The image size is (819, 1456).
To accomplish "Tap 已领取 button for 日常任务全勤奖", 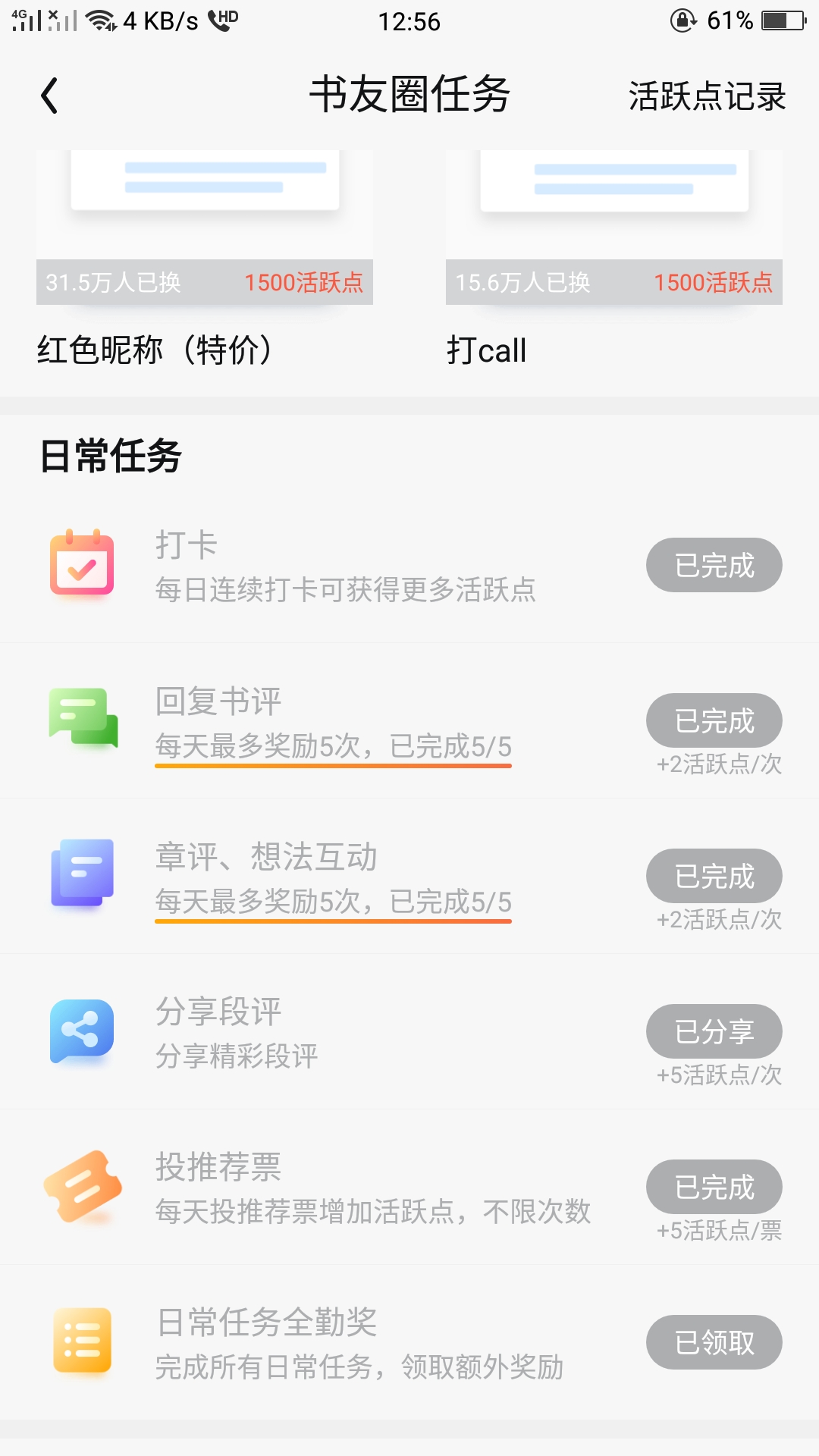I will pos(714,1342).
